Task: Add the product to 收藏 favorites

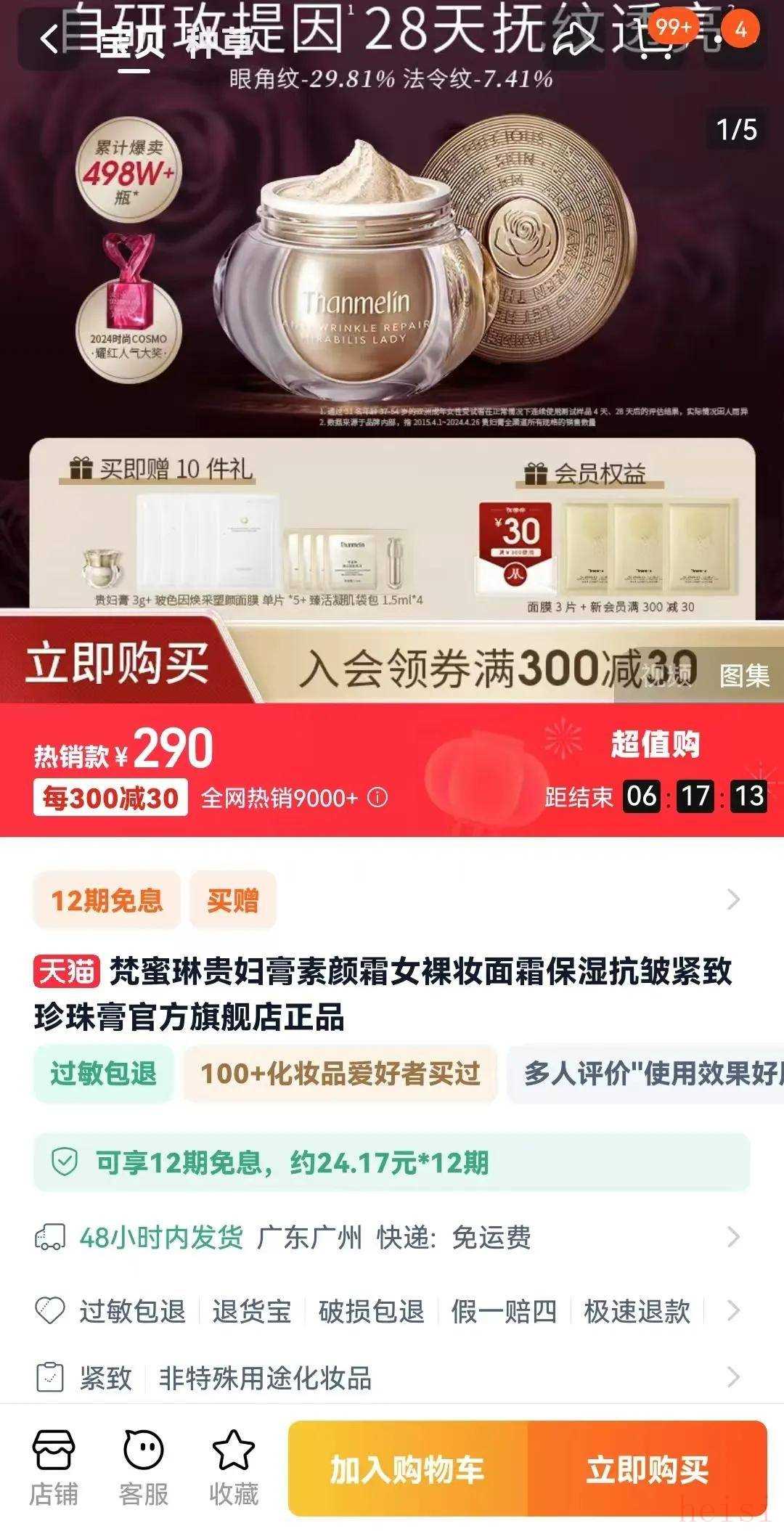Action: click(233, 1467)
